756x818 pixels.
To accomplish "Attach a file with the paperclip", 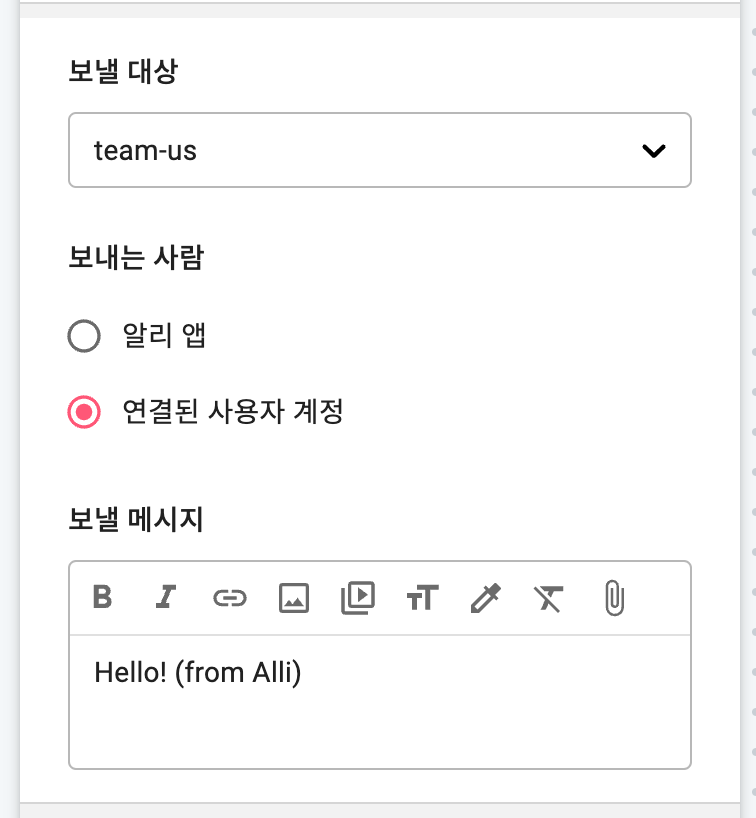I will click(x=615, y=598).
